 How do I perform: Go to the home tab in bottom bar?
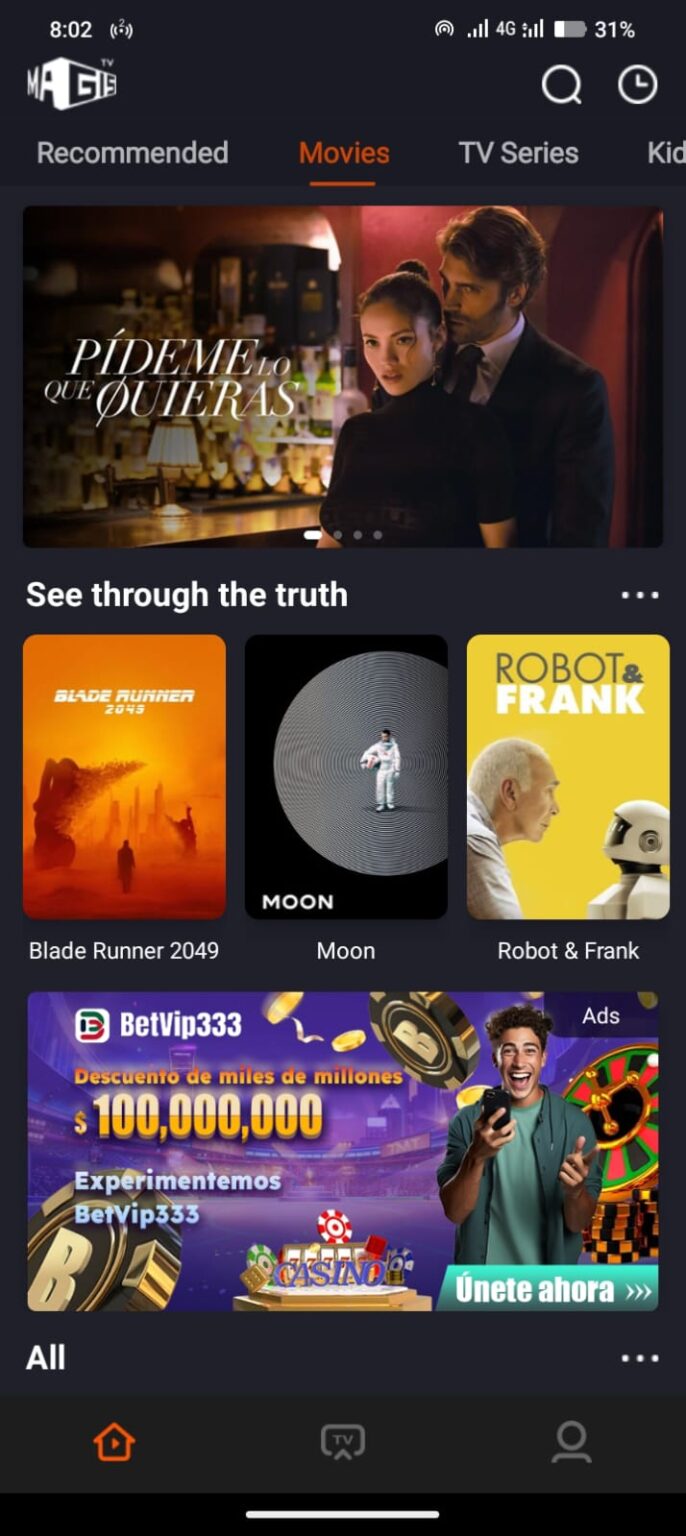114,1442
